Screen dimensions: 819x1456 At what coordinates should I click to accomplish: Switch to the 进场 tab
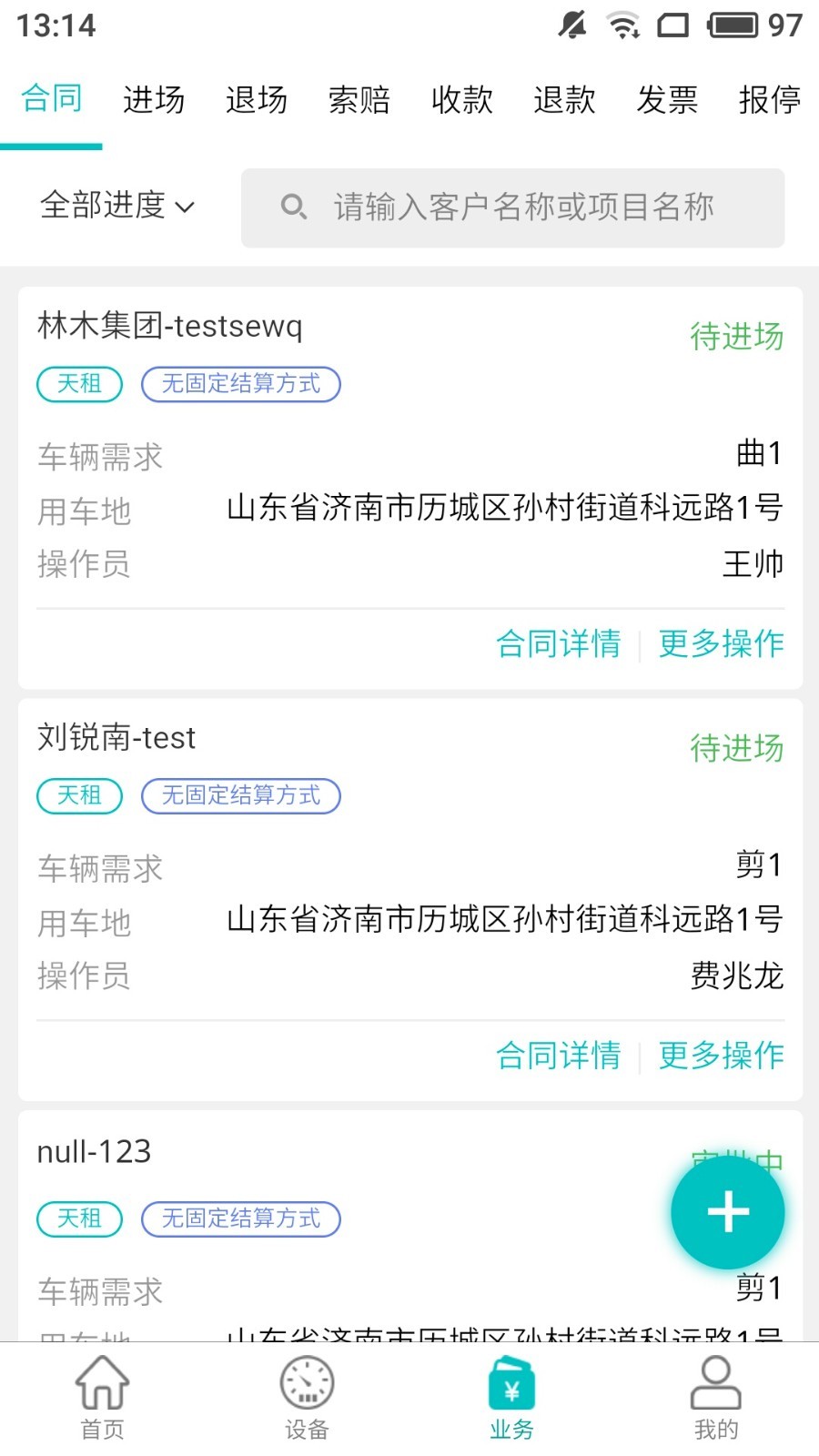[x=154, y=99]
